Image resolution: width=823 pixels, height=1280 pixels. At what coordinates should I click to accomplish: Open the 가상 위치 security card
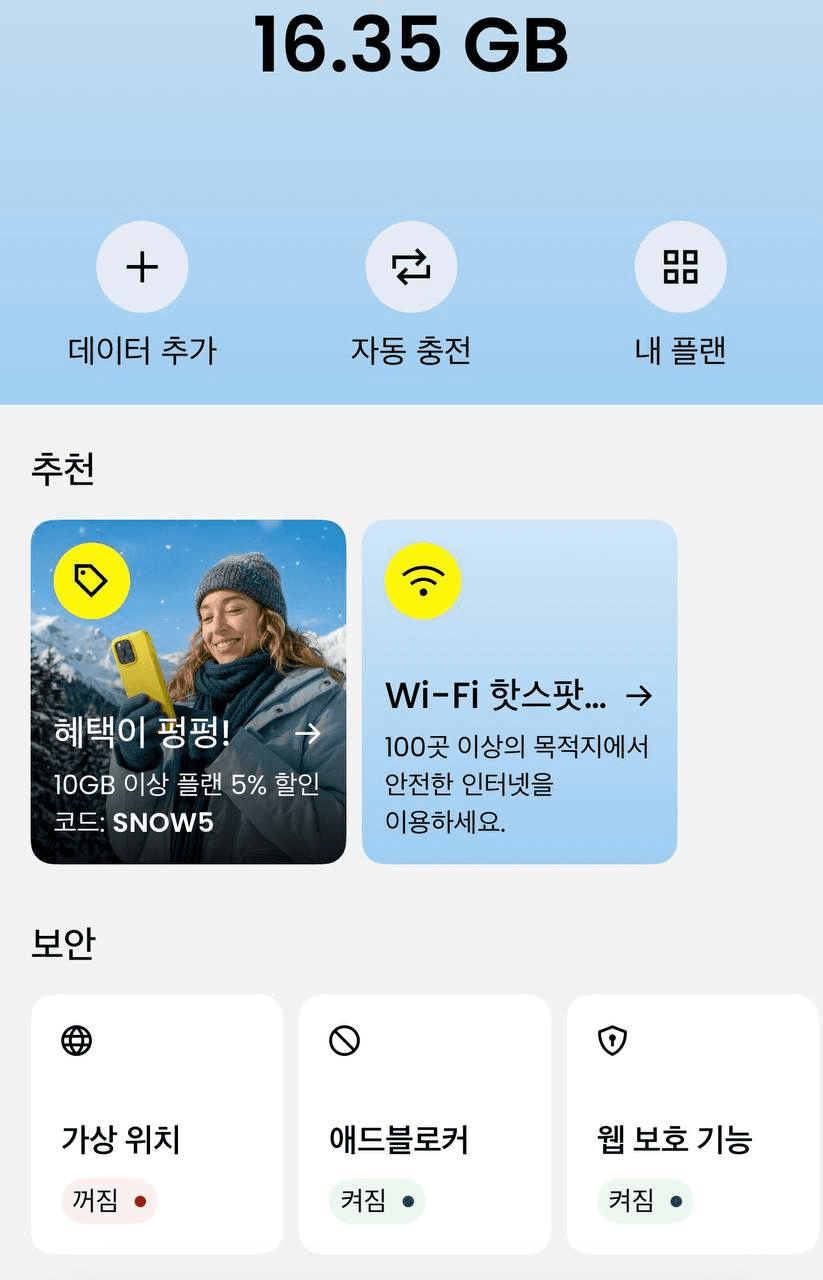[157, 1124]
